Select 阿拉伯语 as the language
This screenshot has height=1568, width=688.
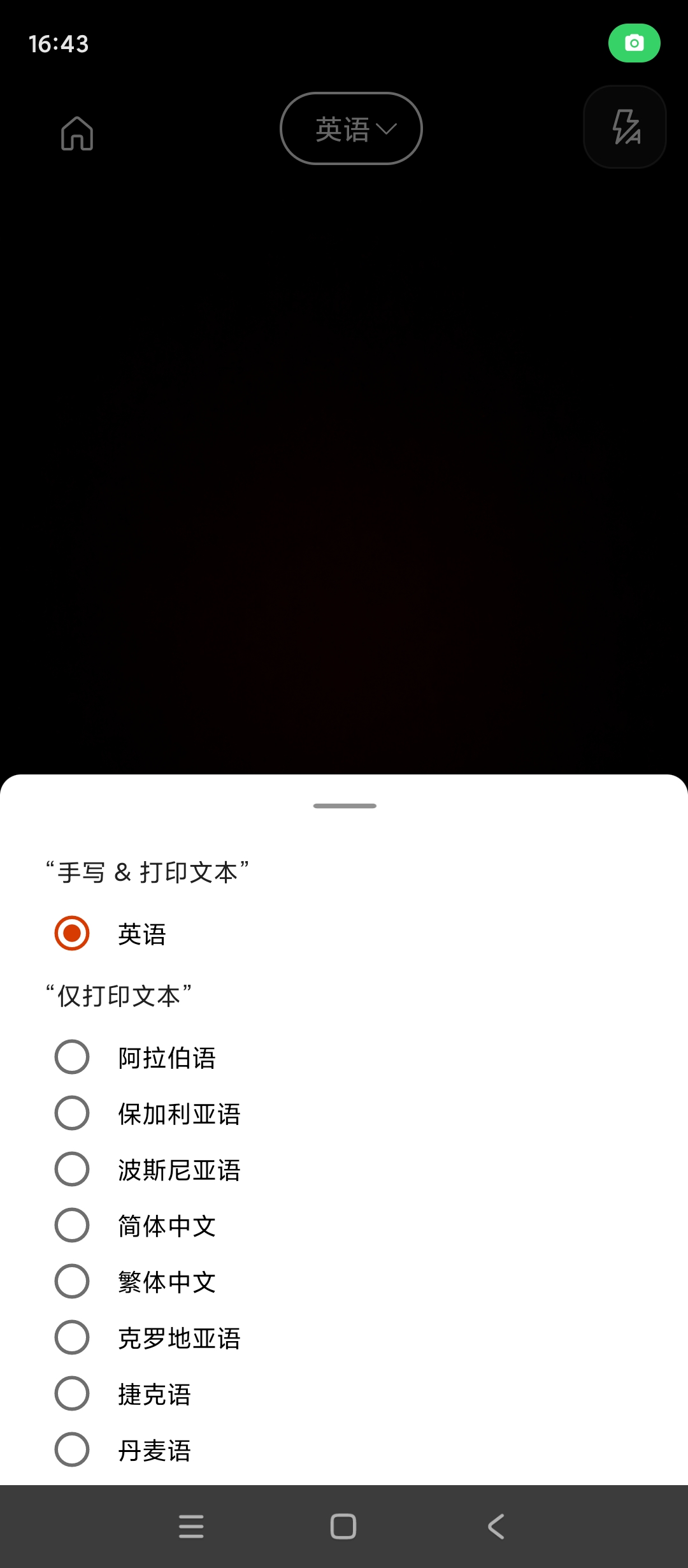tap(72, 1057)
